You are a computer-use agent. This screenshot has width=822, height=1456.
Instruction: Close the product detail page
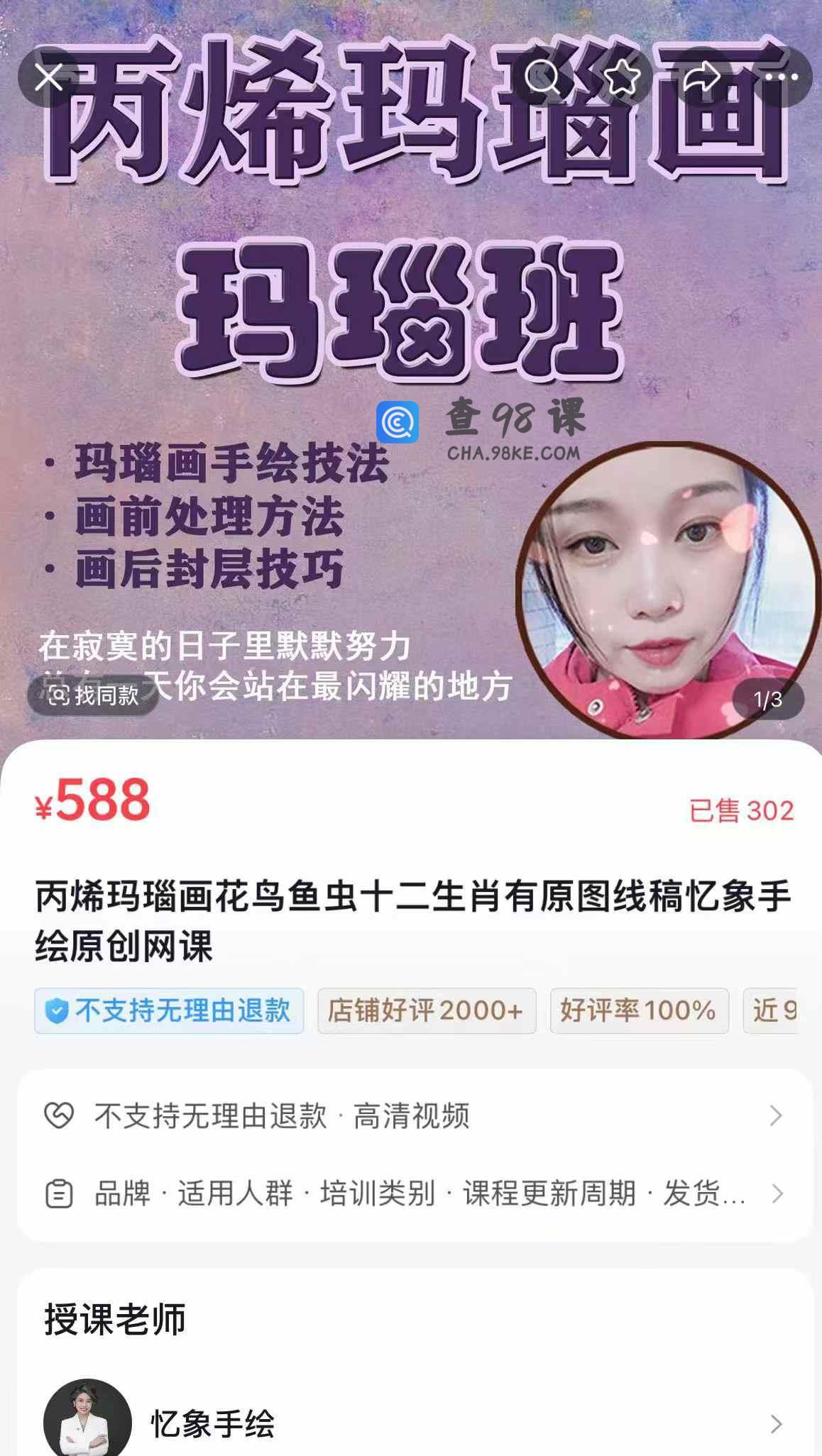coord(48,77)
